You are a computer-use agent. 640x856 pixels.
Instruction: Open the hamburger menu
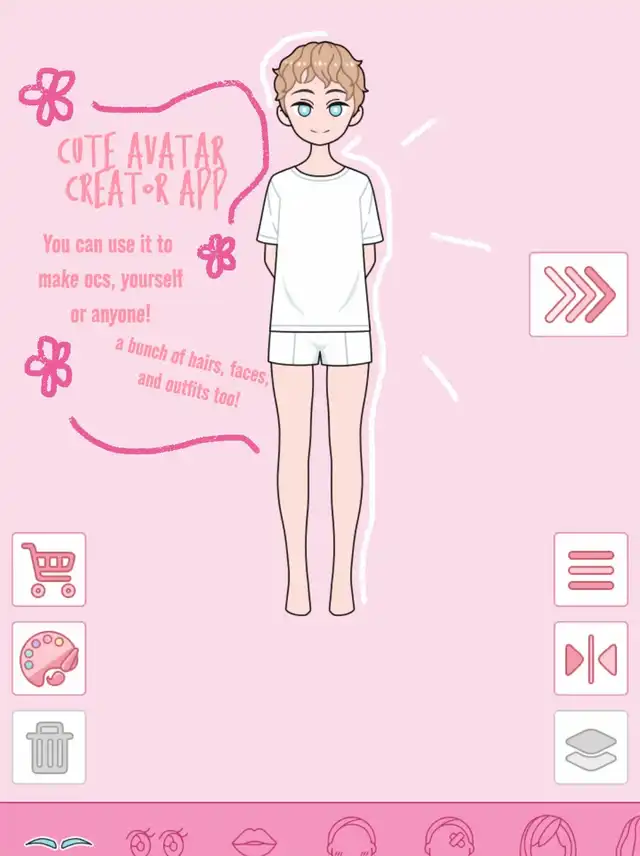coord(591,569)
